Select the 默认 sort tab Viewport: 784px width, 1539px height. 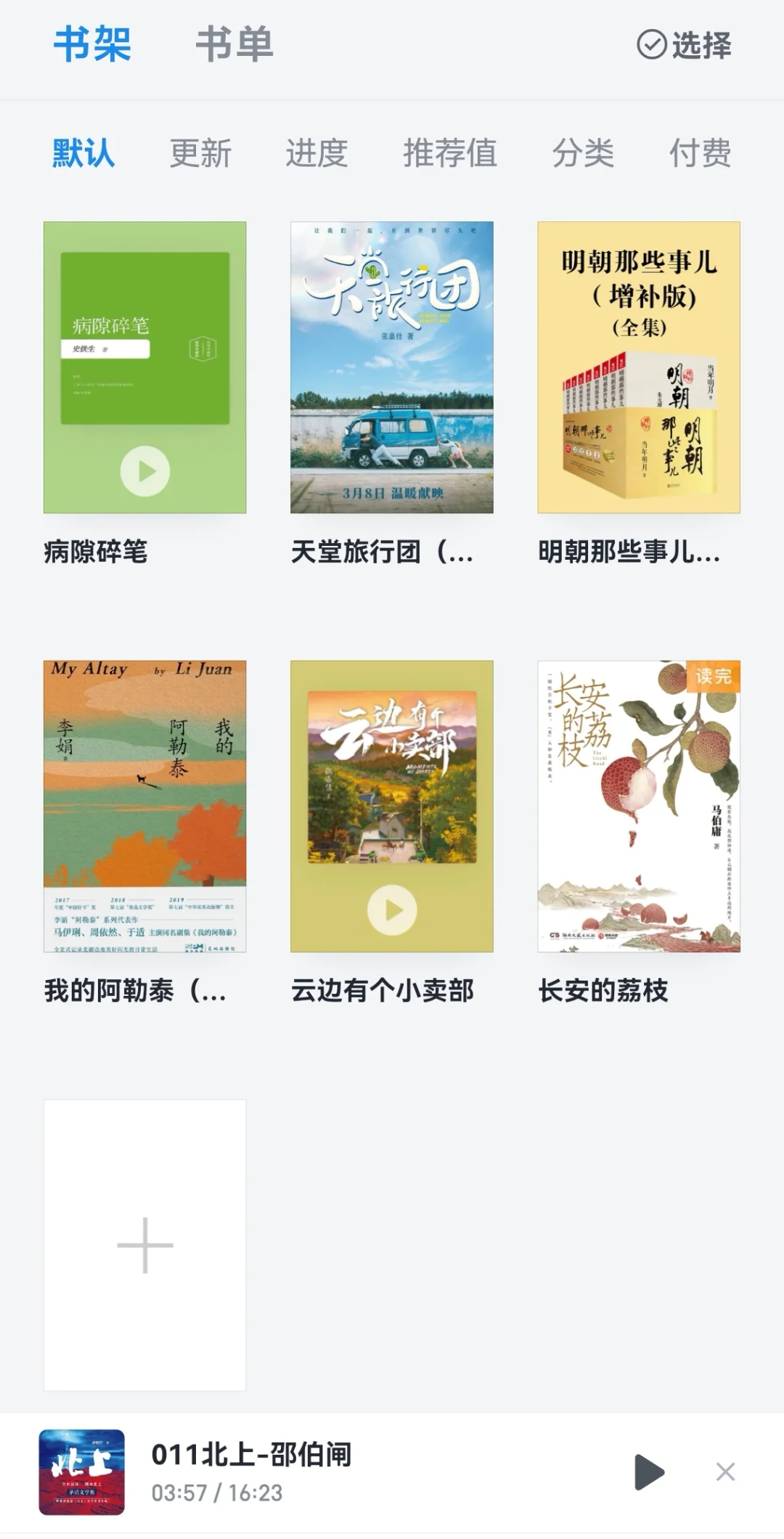click(83, 153)
